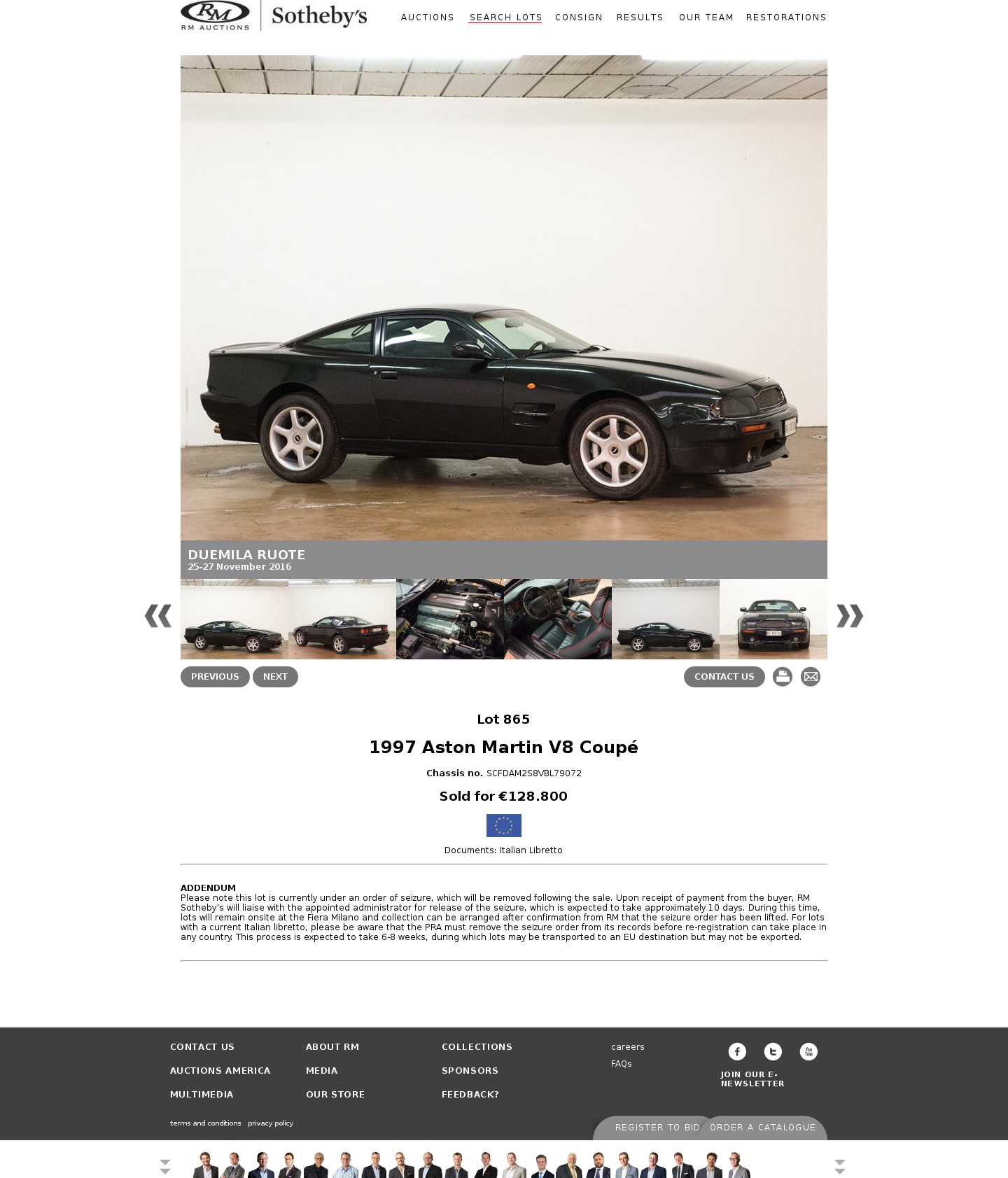Screen dimensions: 1008x1178
Task: Open the Auctions menu
Action: tap(427, 17)
